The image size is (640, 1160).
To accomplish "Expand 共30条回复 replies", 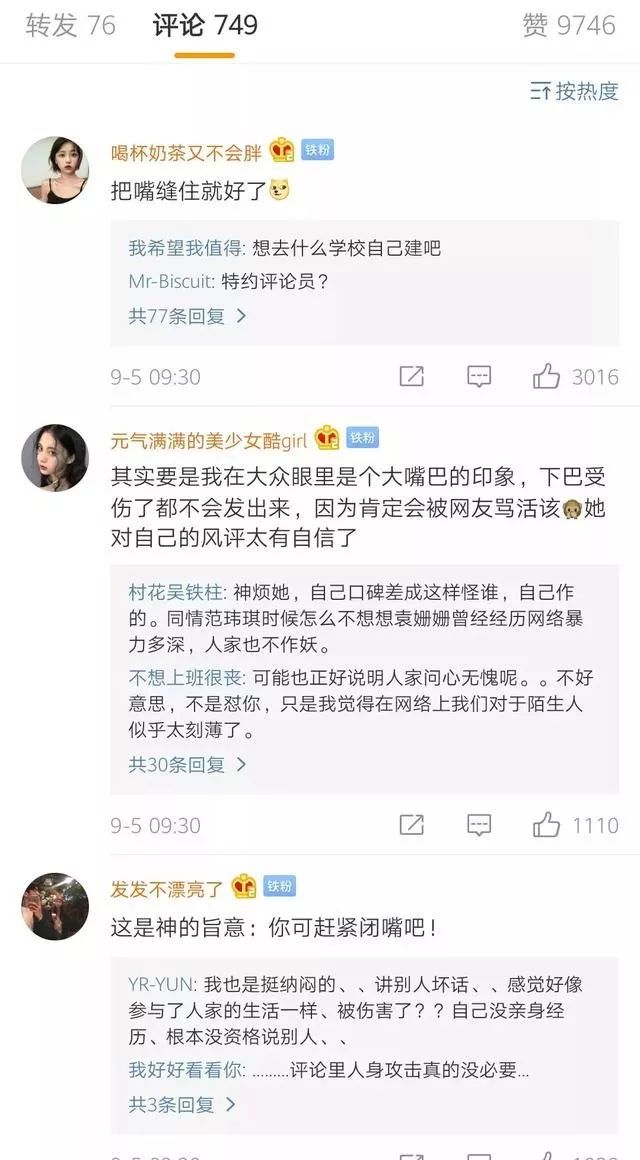I will [187, 764].
